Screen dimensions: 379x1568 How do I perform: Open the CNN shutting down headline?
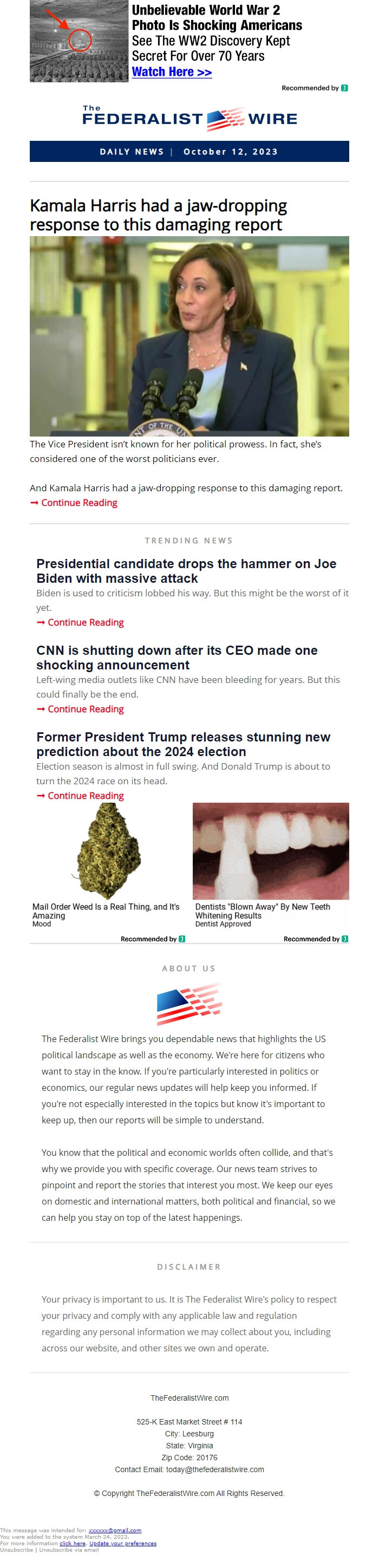coord(177,658)
